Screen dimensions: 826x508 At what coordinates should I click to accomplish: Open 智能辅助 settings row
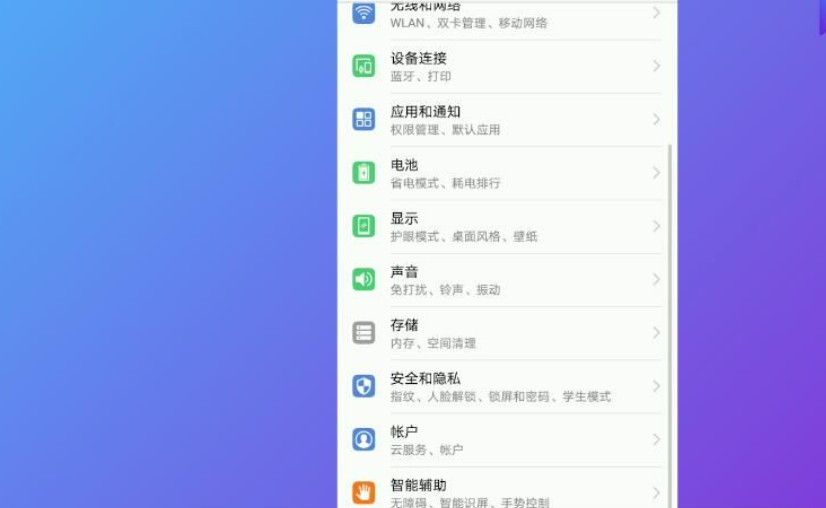tap(506, 492)
